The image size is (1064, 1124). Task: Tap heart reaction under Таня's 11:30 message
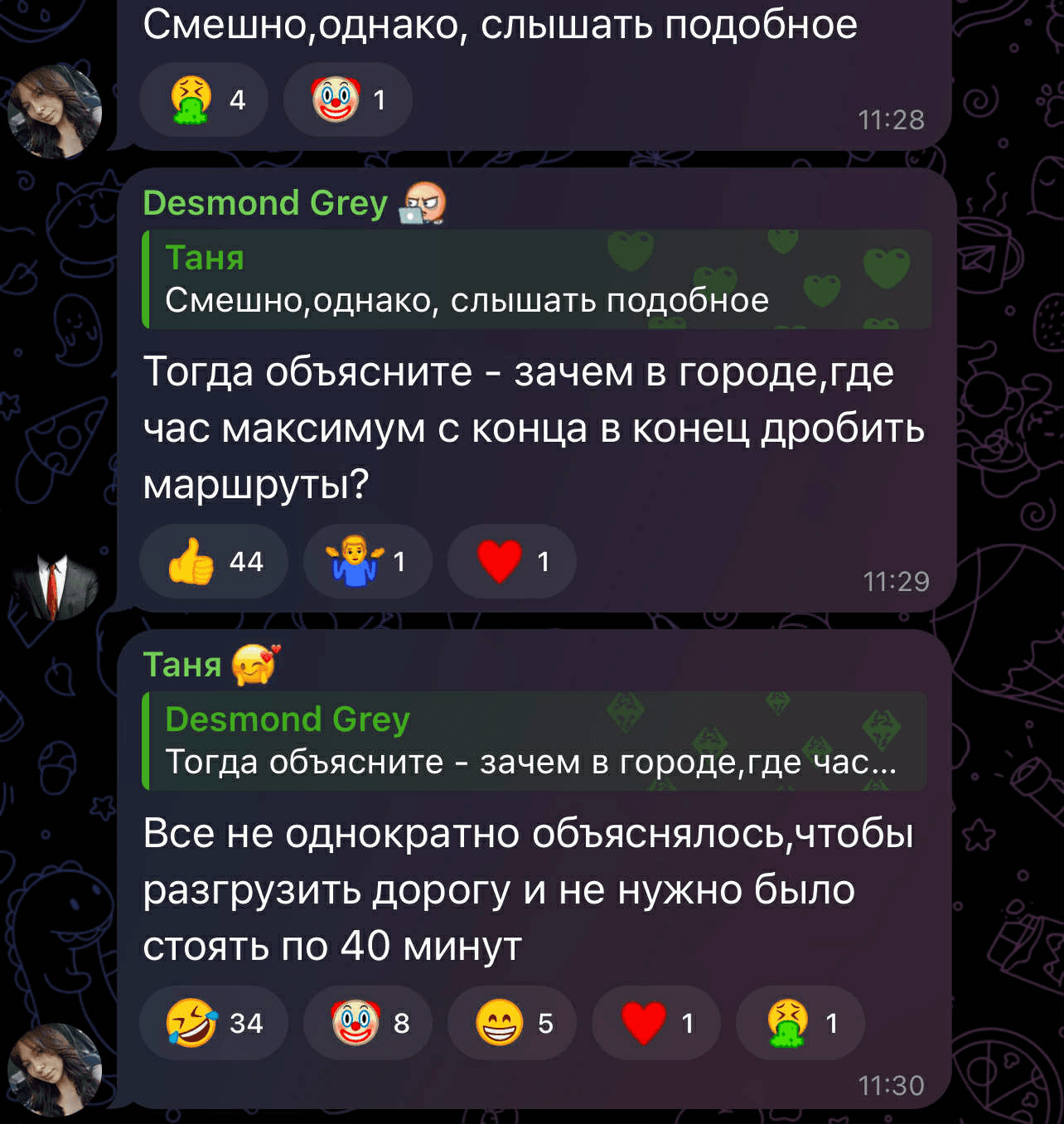point(655,1023)
